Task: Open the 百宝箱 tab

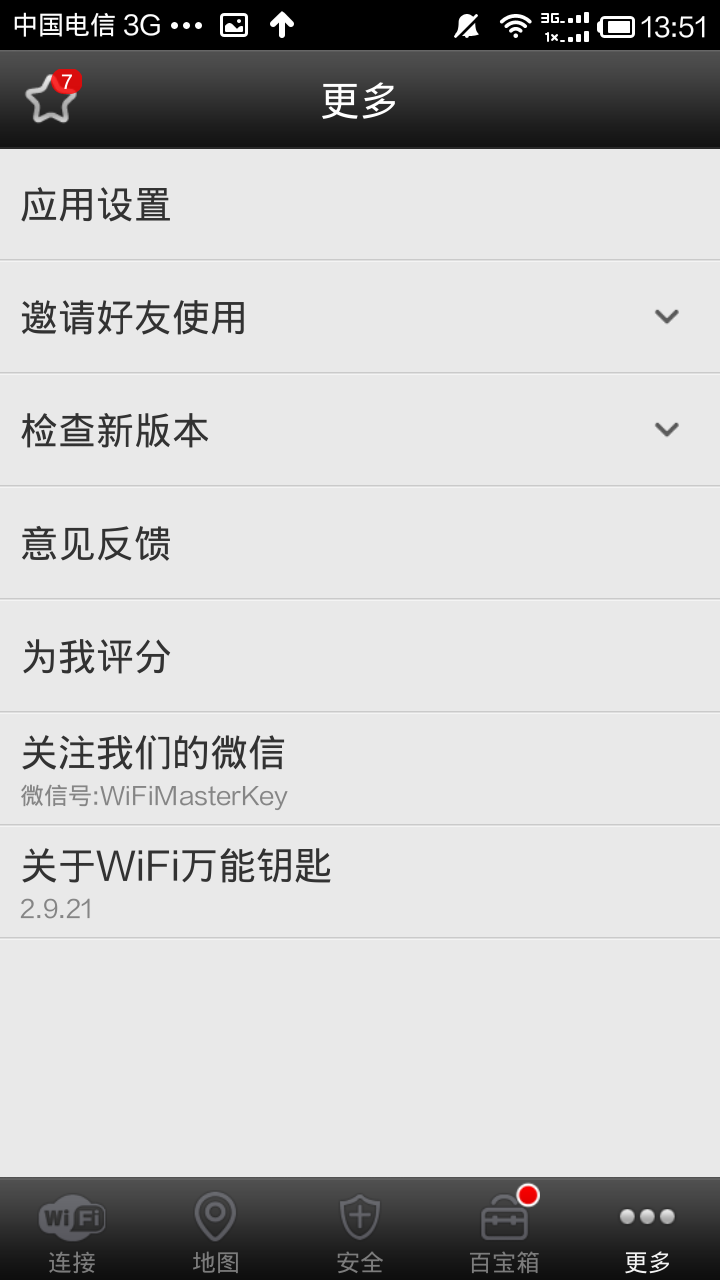Action: (504, 1231)
